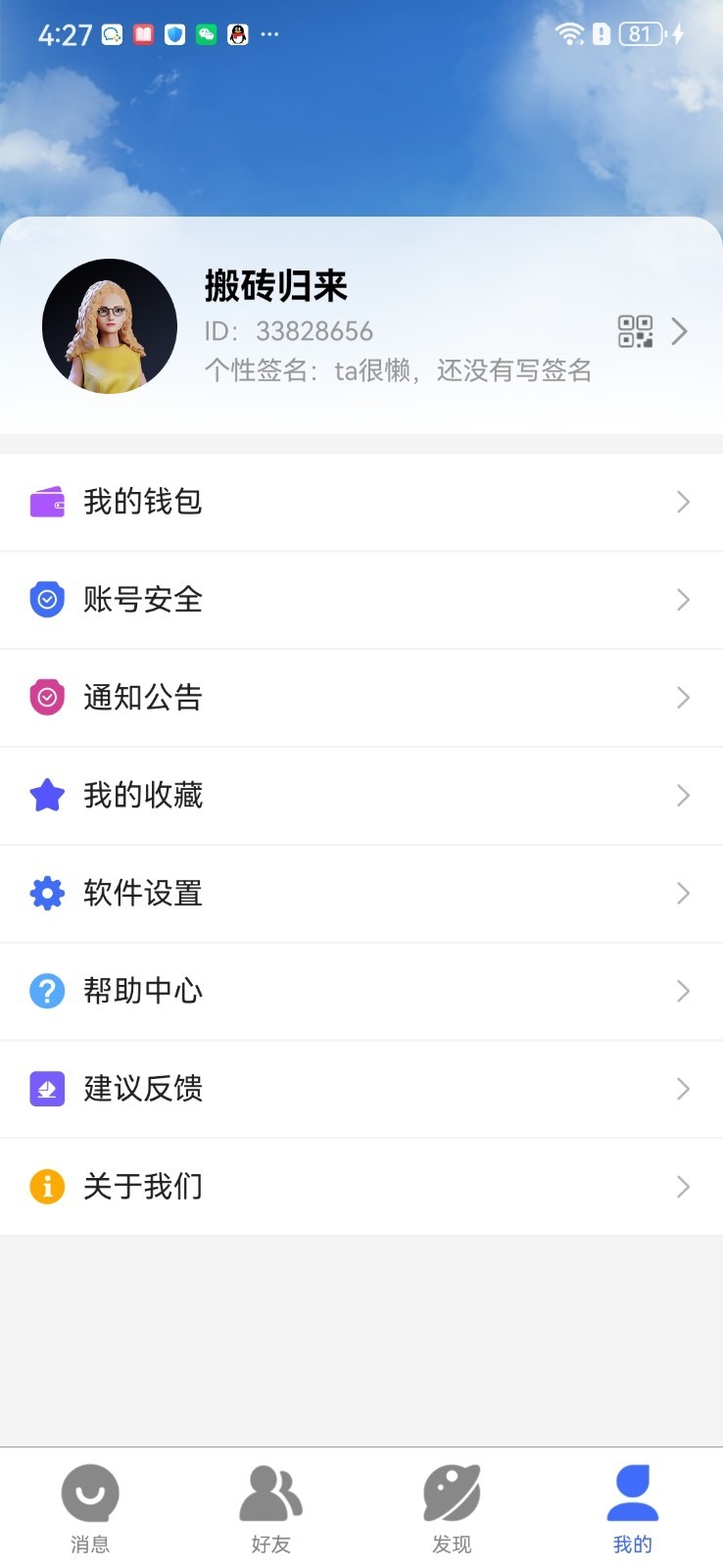Image resolution: width=723 pixels, height=1568 pixels.
Task: Open profile details chevron beside QR code
Action: point(680,331)
